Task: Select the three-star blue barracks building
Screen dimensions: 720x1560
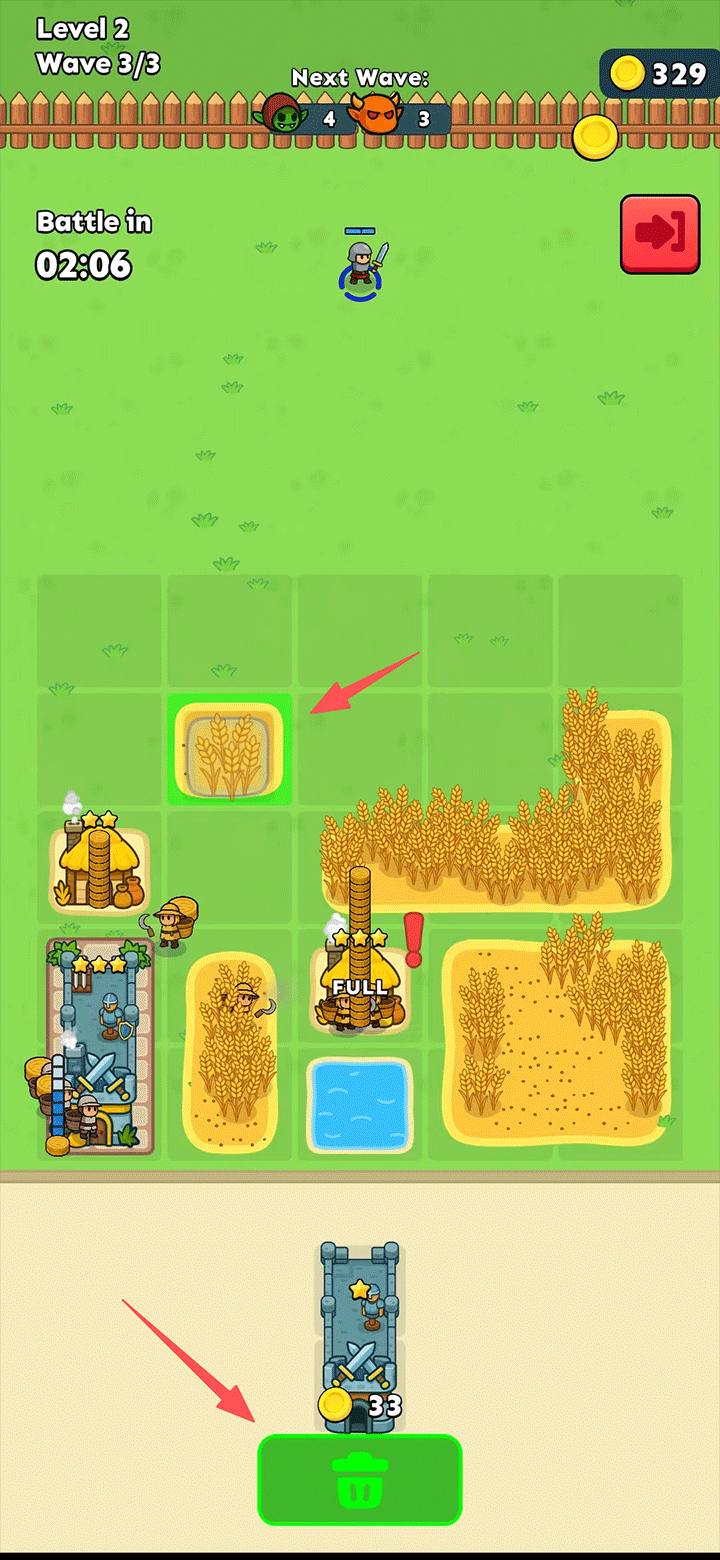Action: point(100,1045)
